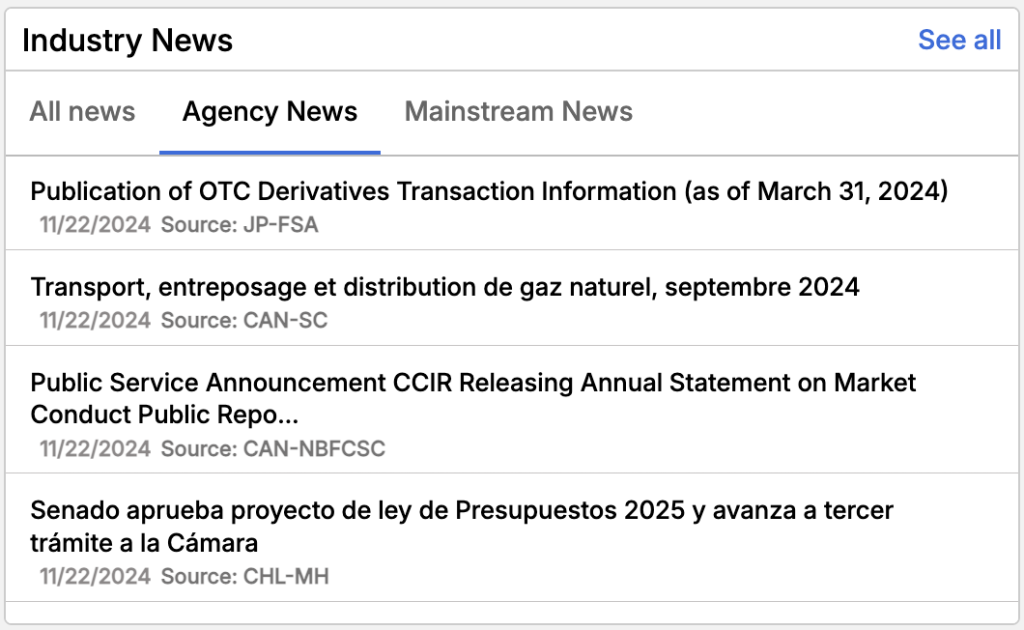Select the Agency News tab
Viewport: 1024px width, 630px height.
click(270, 111)
